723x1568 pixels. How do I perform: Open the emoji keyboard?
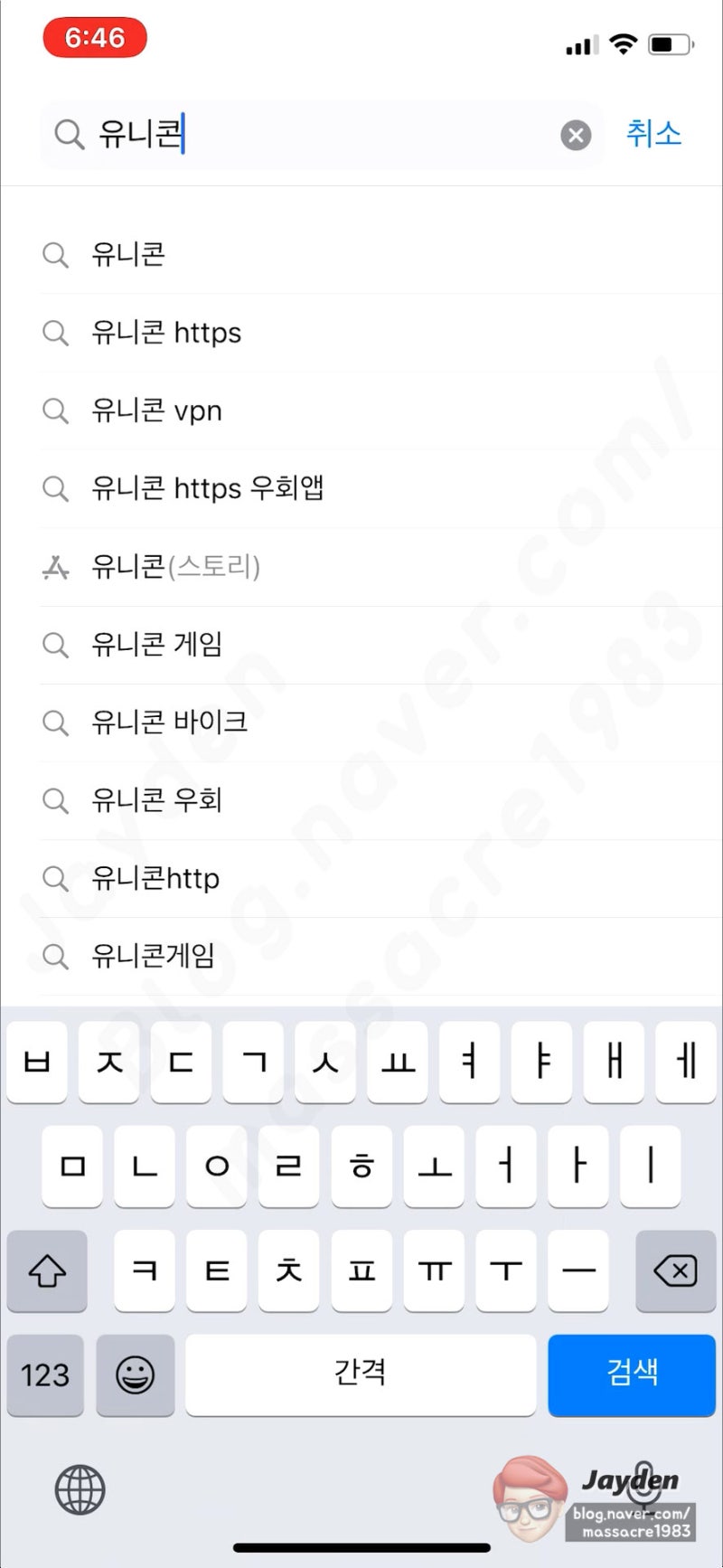click(135, 1375)
